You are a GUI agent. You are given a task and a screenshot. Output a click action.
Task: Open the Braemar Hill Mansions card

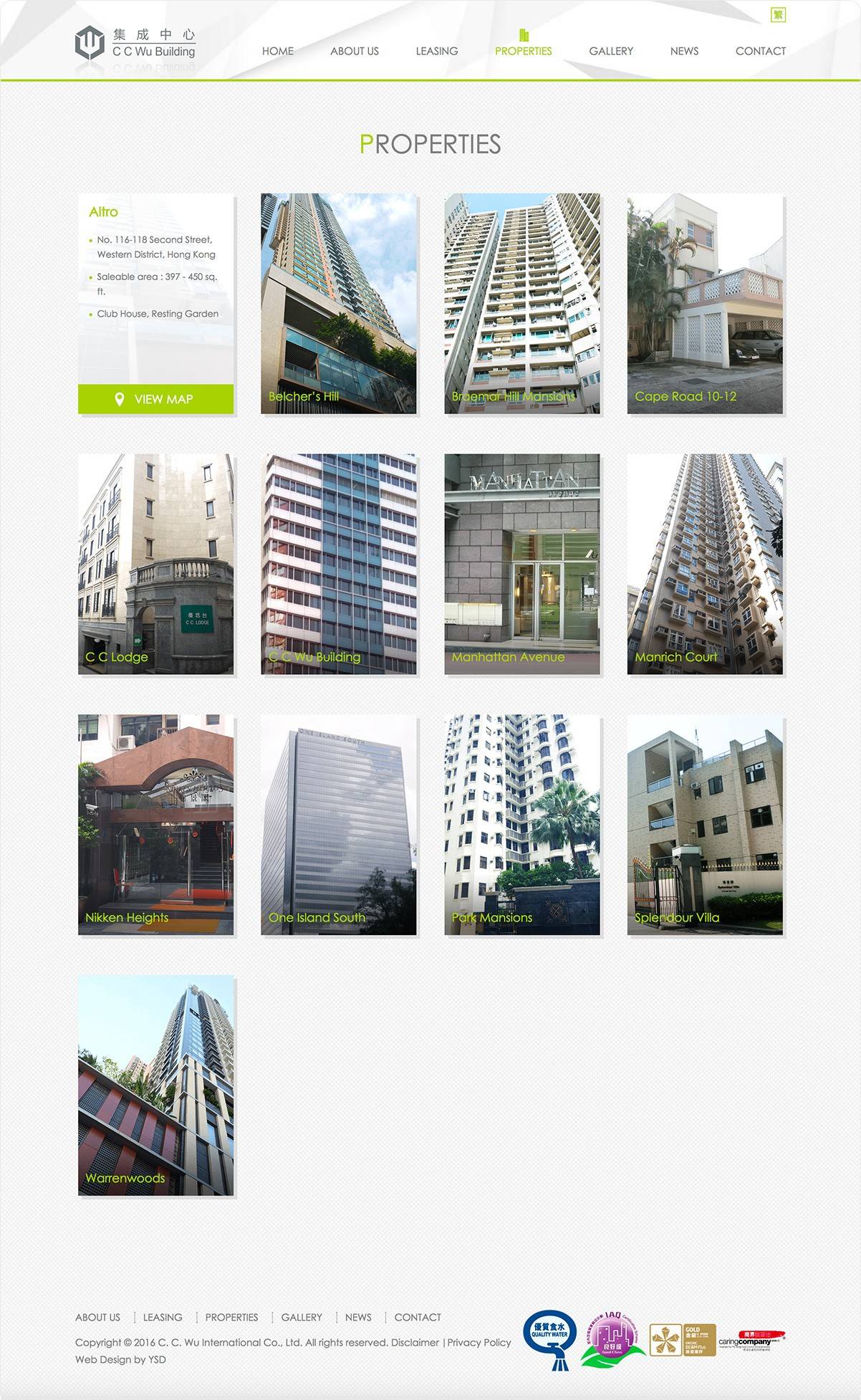pyautogui.click(x=521, y=303)
